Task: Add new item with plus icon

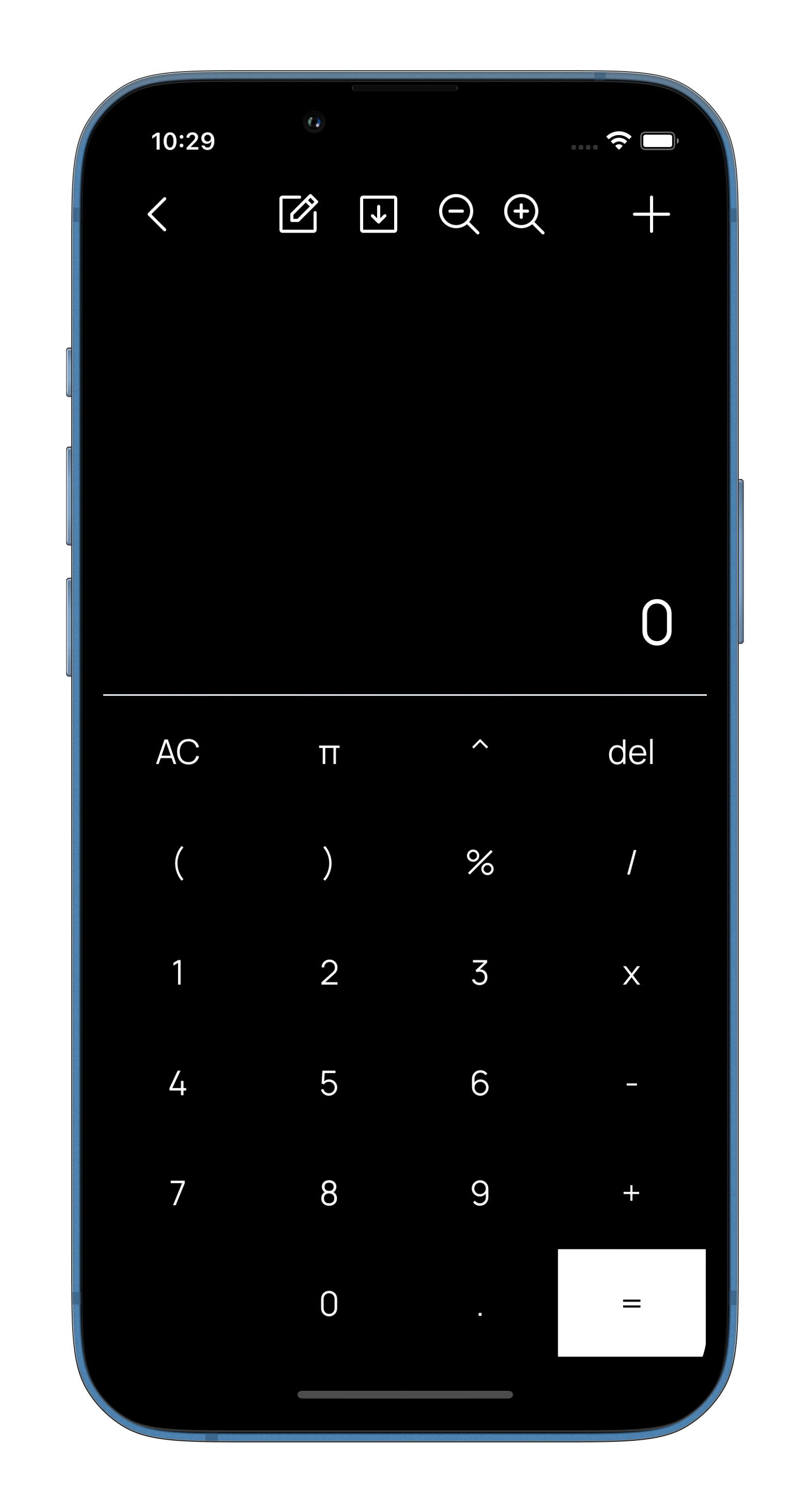Action: coord(651,214)
